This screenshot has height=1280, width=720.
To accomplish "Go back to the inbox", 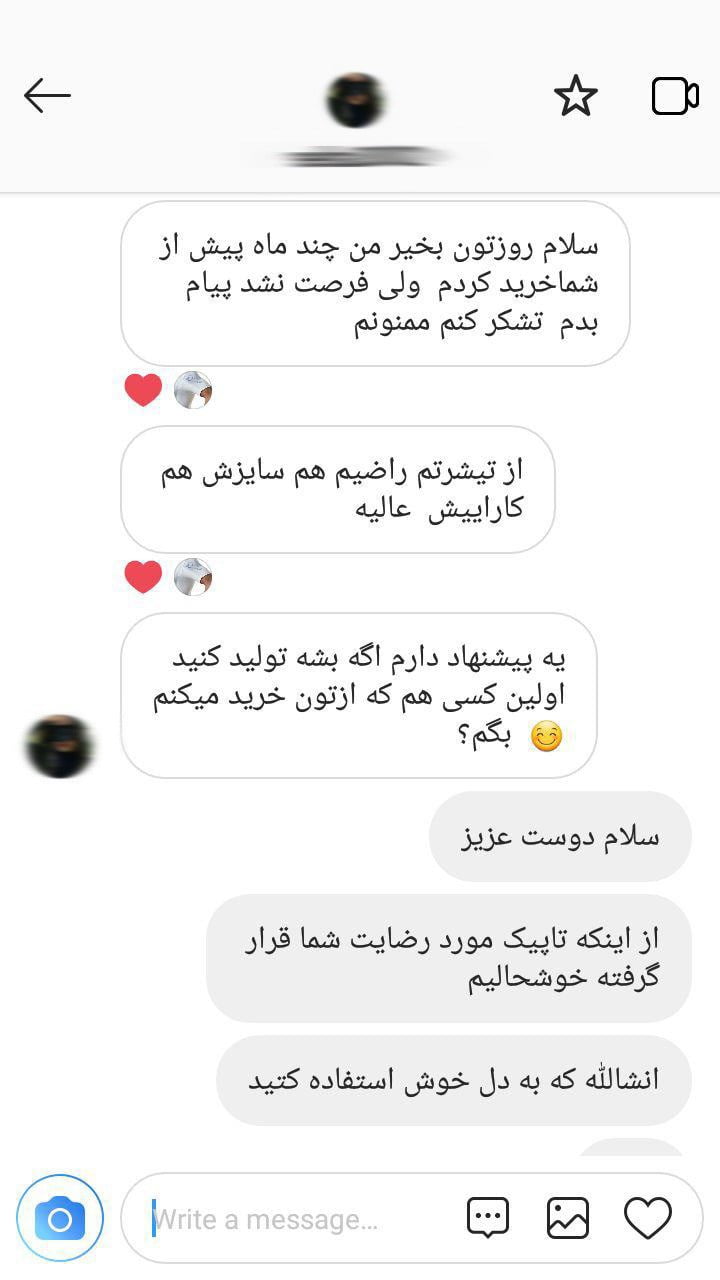I will (47, 96).
